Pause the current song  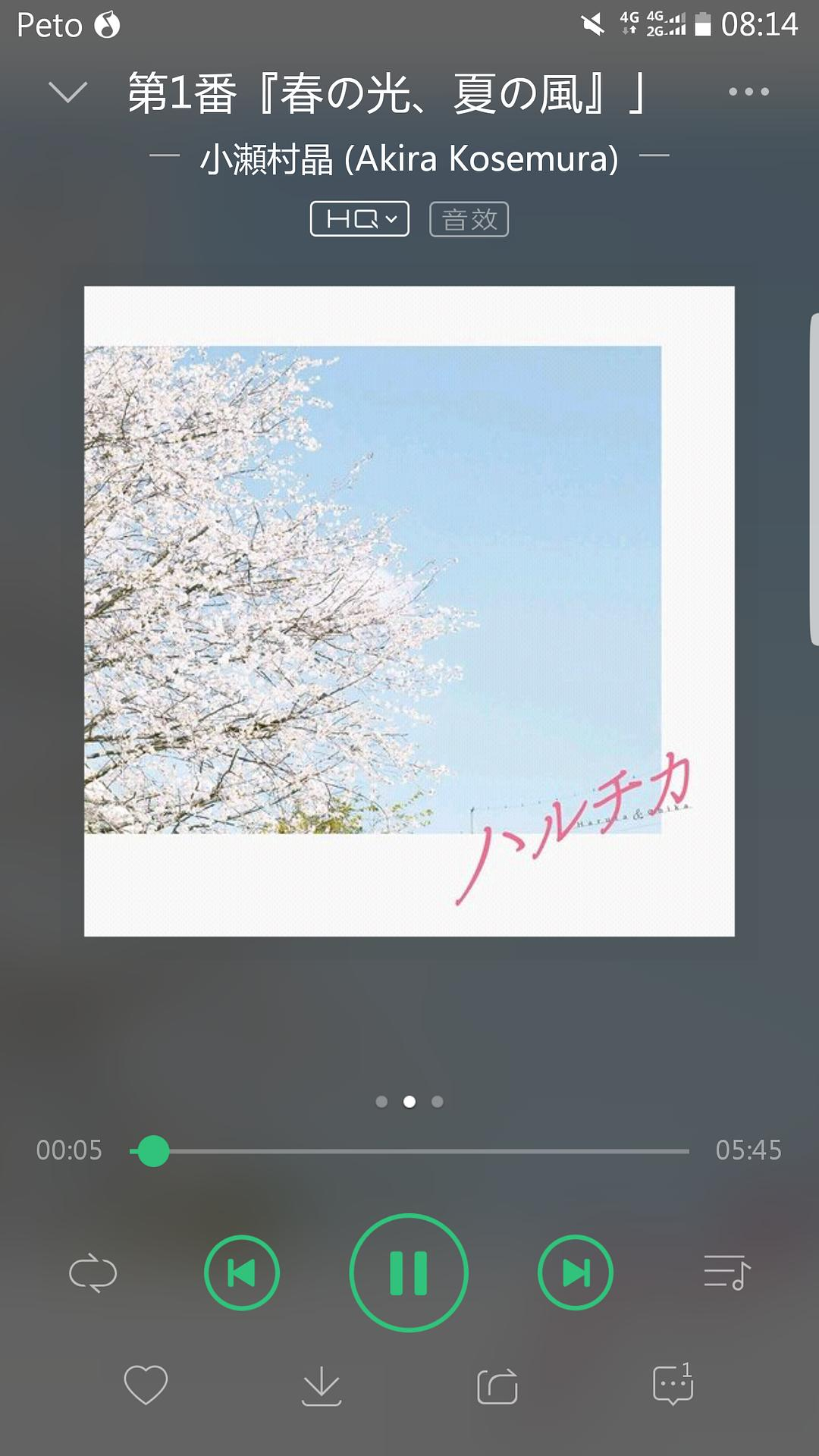coord(409,1273)
